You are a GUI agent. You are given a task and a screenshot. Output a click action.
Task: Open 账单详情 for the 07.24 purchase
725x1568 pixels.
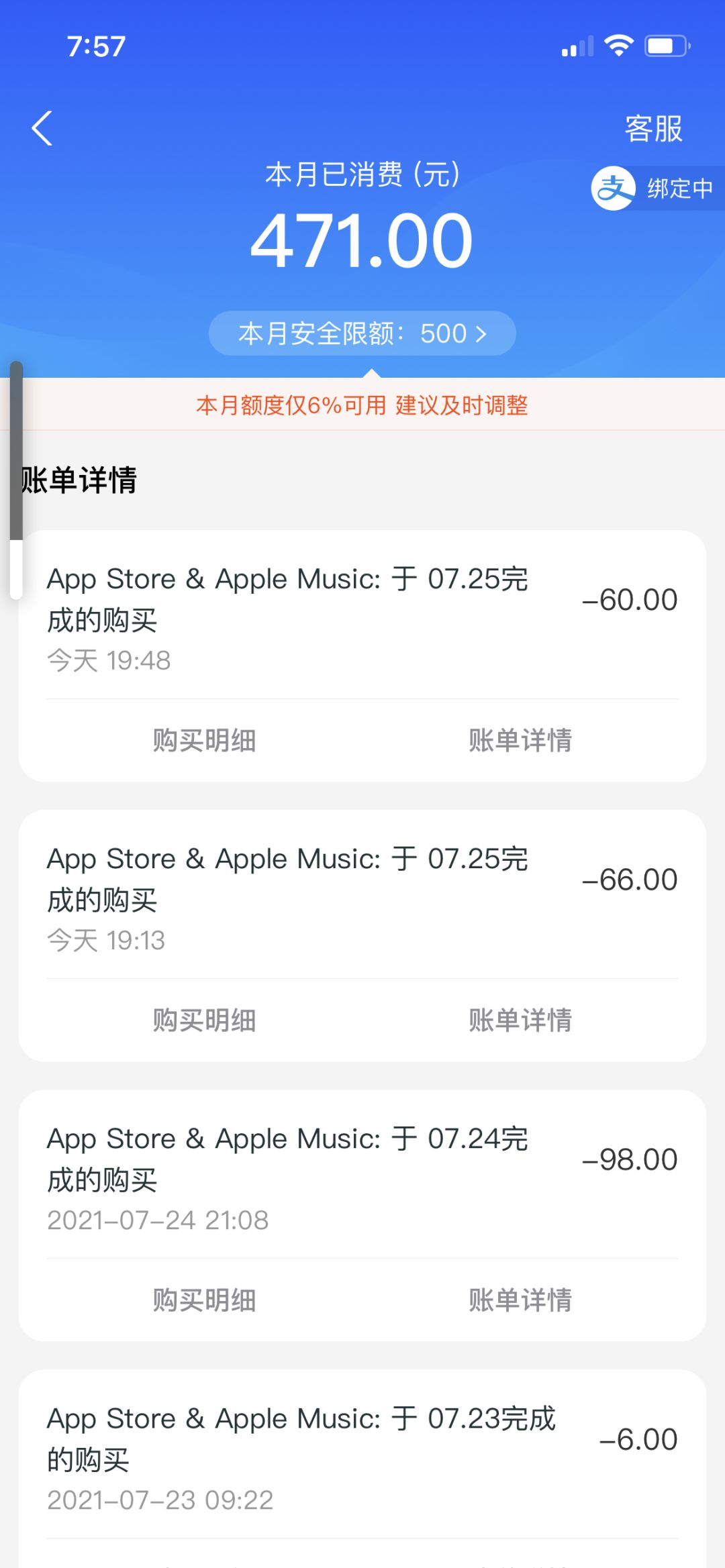point(520,1300)
